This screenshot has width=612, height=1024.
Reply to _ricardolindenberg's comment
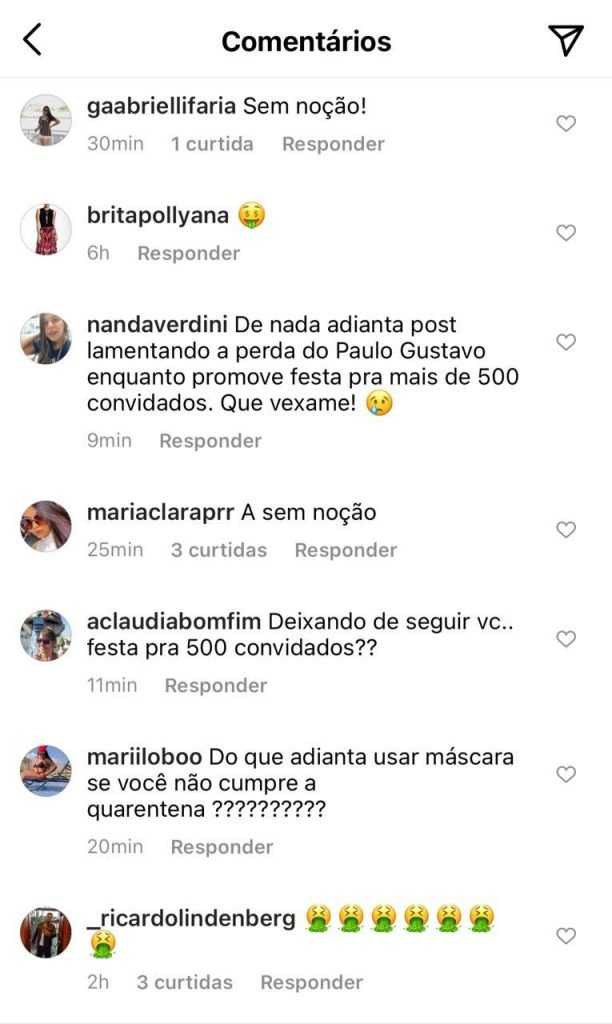tap(312, 983)
